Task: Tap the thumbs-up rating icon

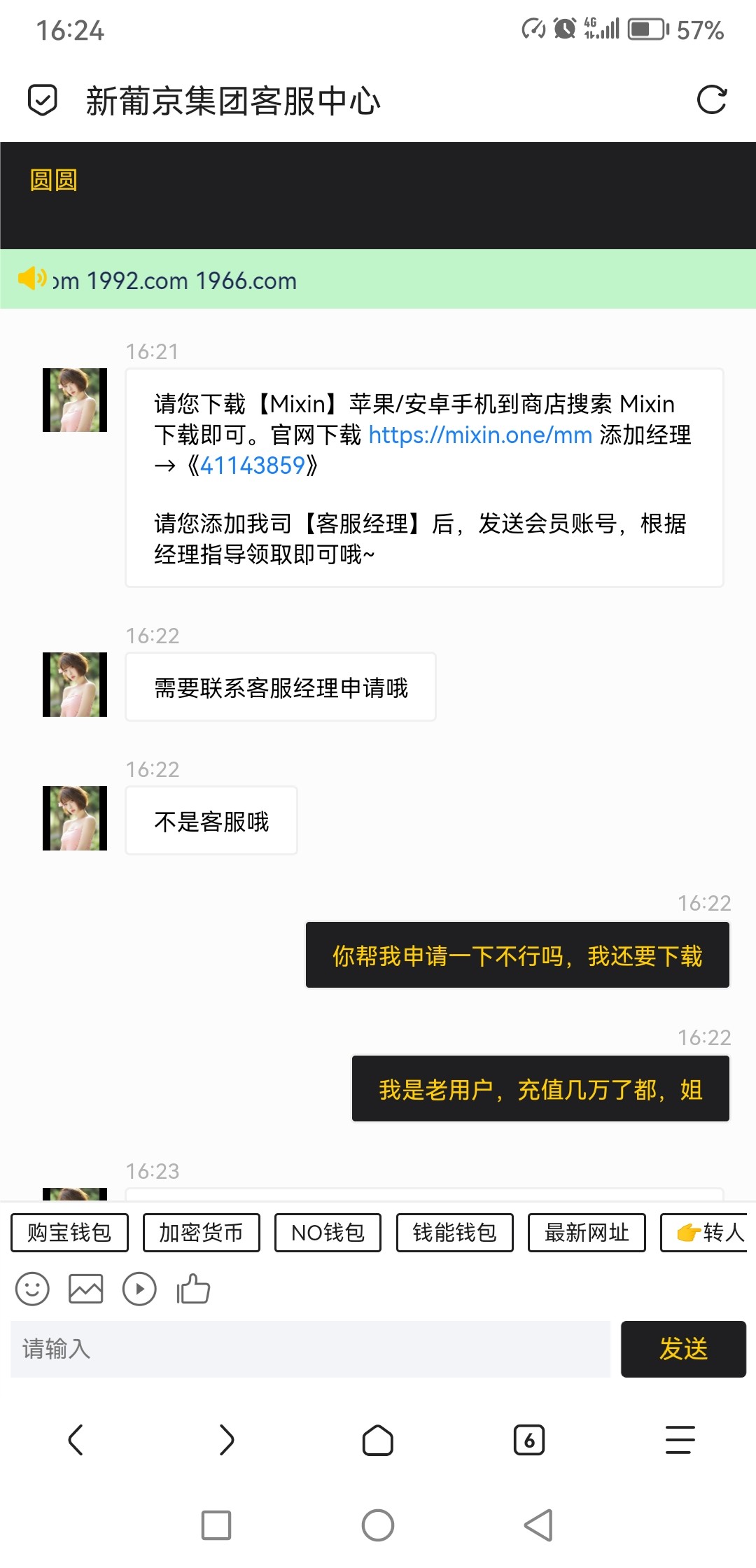Action: point(193,1289)
